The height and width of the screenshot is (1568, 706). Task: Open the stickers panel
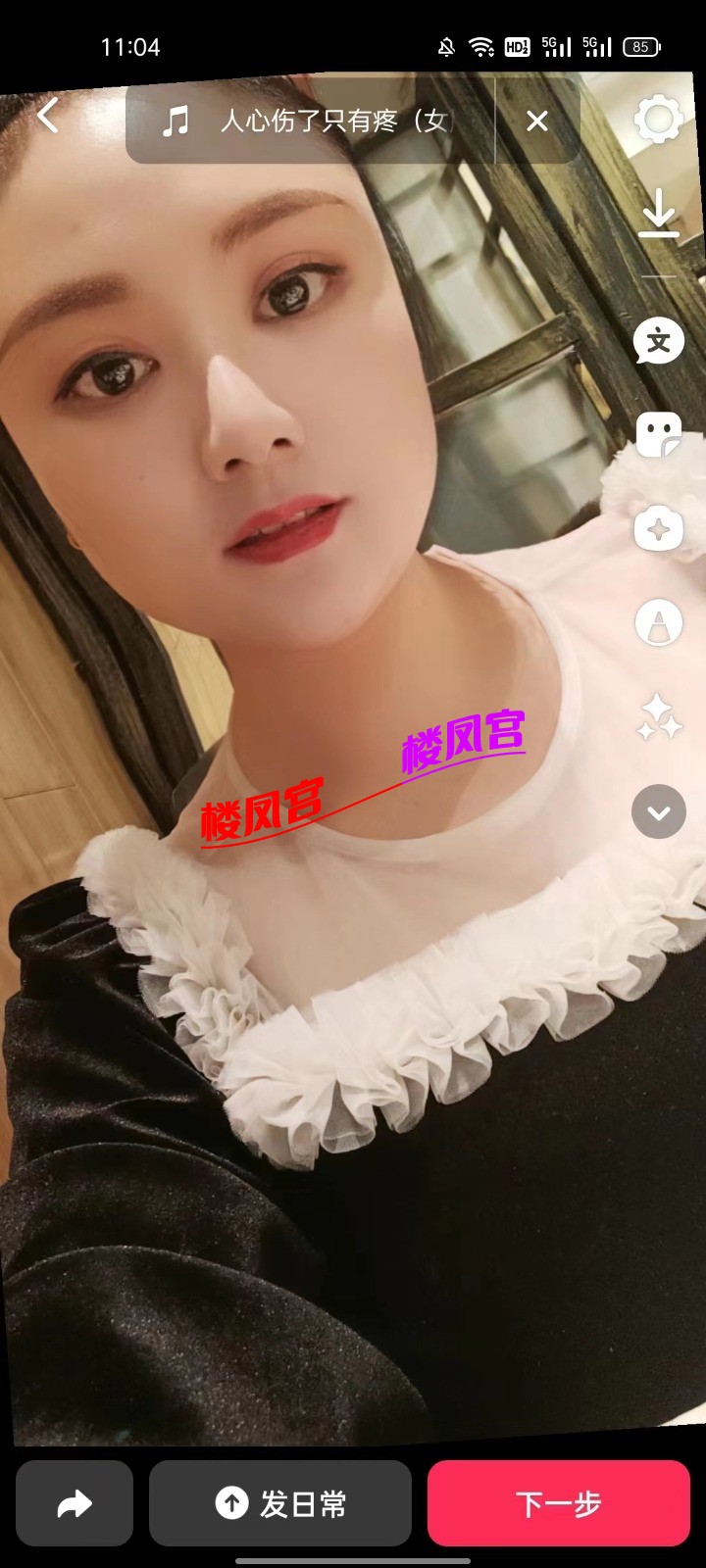(x=658, y=434)
